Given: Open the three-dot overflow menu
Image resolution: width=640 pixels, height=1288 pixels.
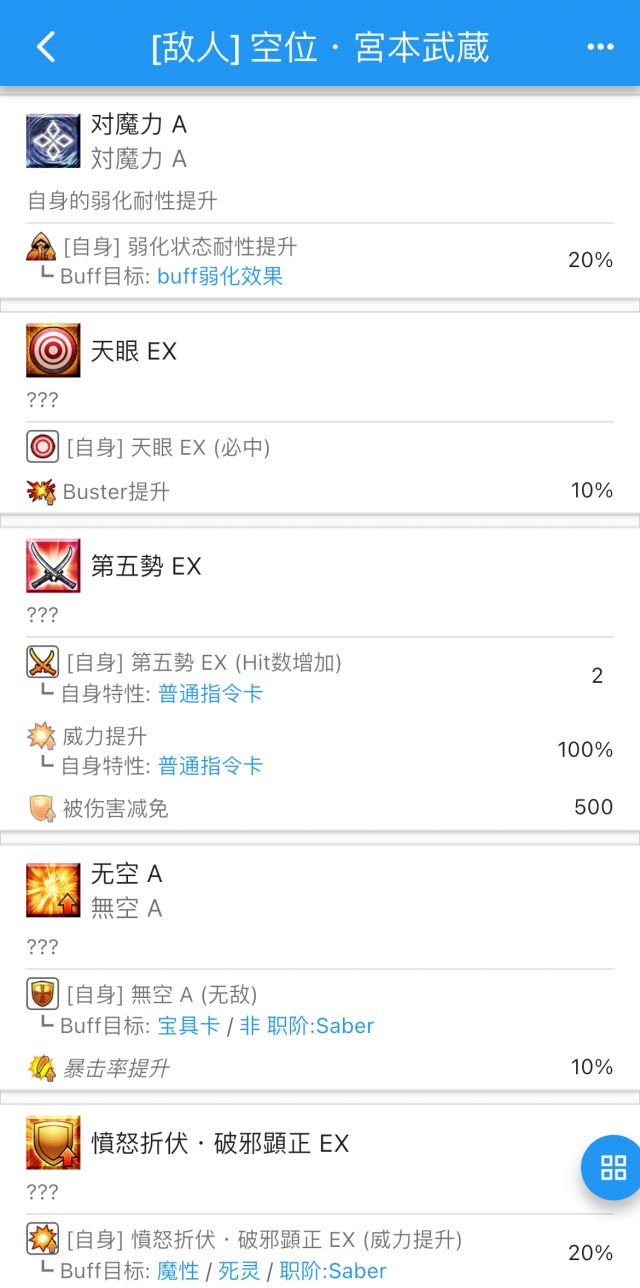Looking at the screenshot, I should (x=600, y=47).
